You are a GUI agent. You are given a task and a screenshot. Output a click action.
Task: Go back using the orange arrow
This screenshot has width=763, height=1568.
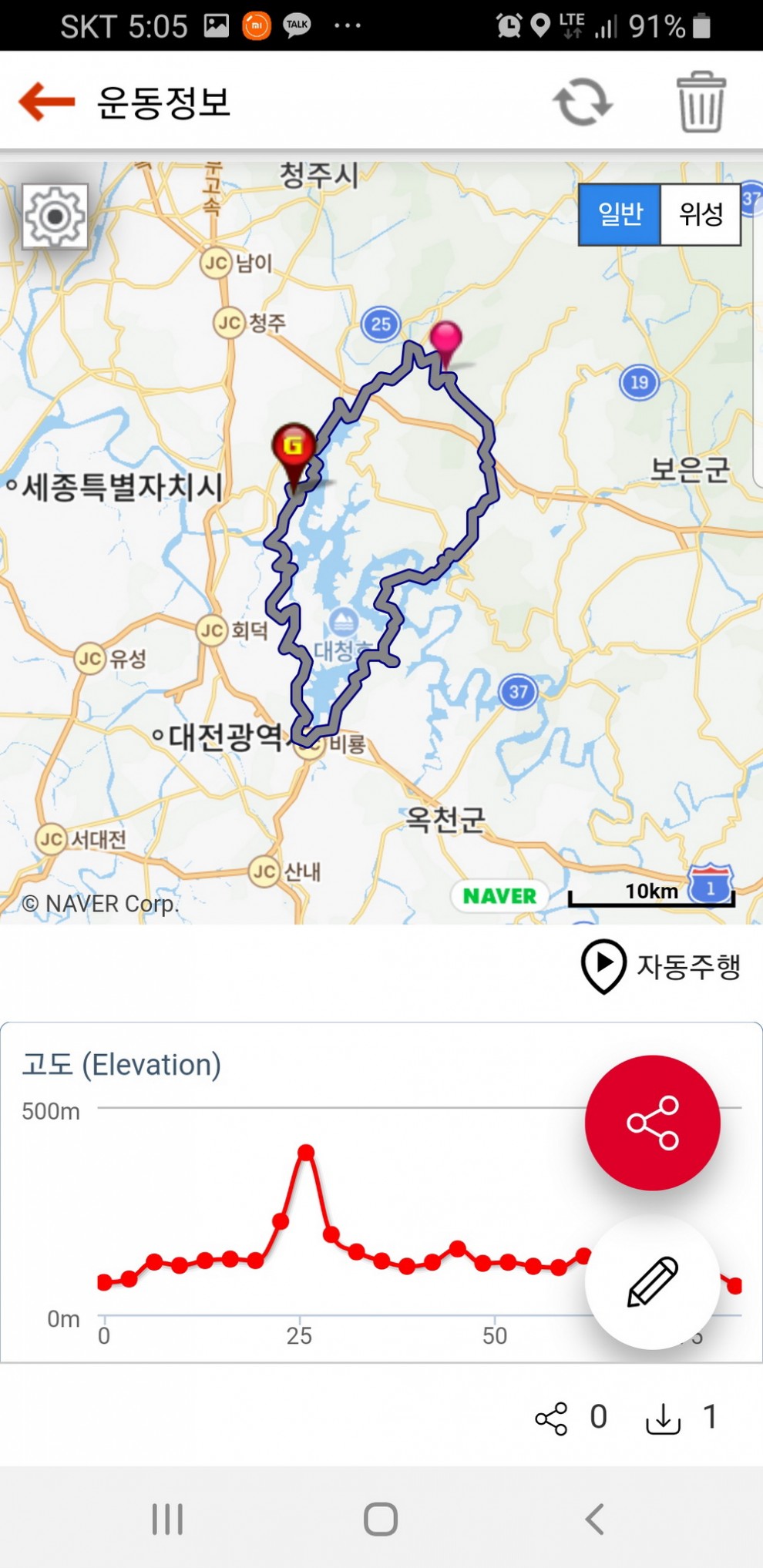tap(47, 102)
